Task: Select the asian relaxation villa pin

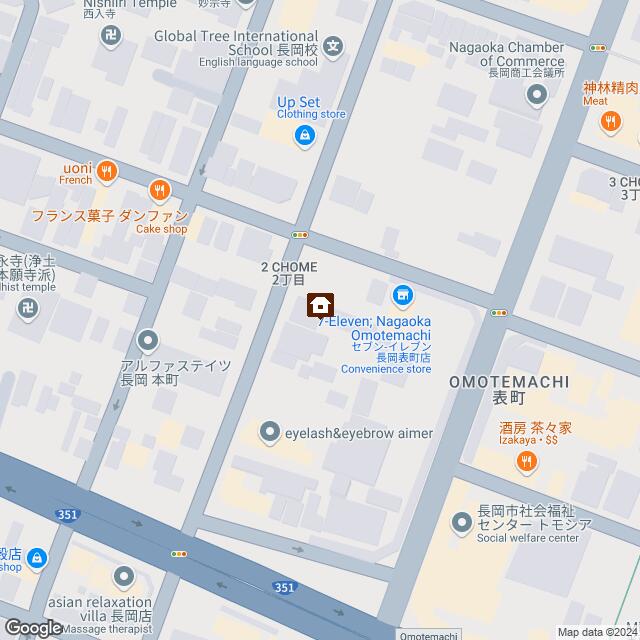Action: tap(124, 576)
